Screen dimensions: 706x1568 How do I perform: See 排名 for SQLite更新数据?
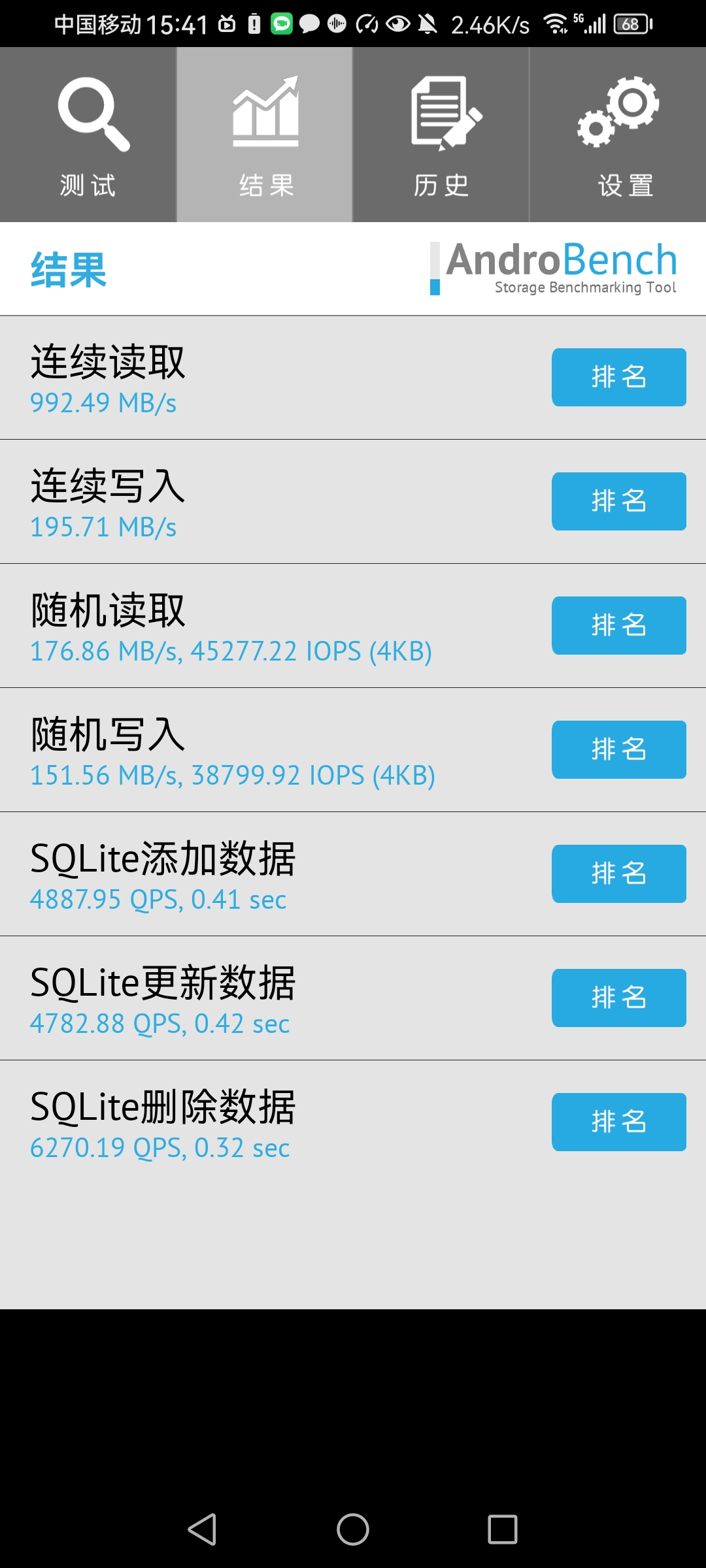(x=619, y=998)
